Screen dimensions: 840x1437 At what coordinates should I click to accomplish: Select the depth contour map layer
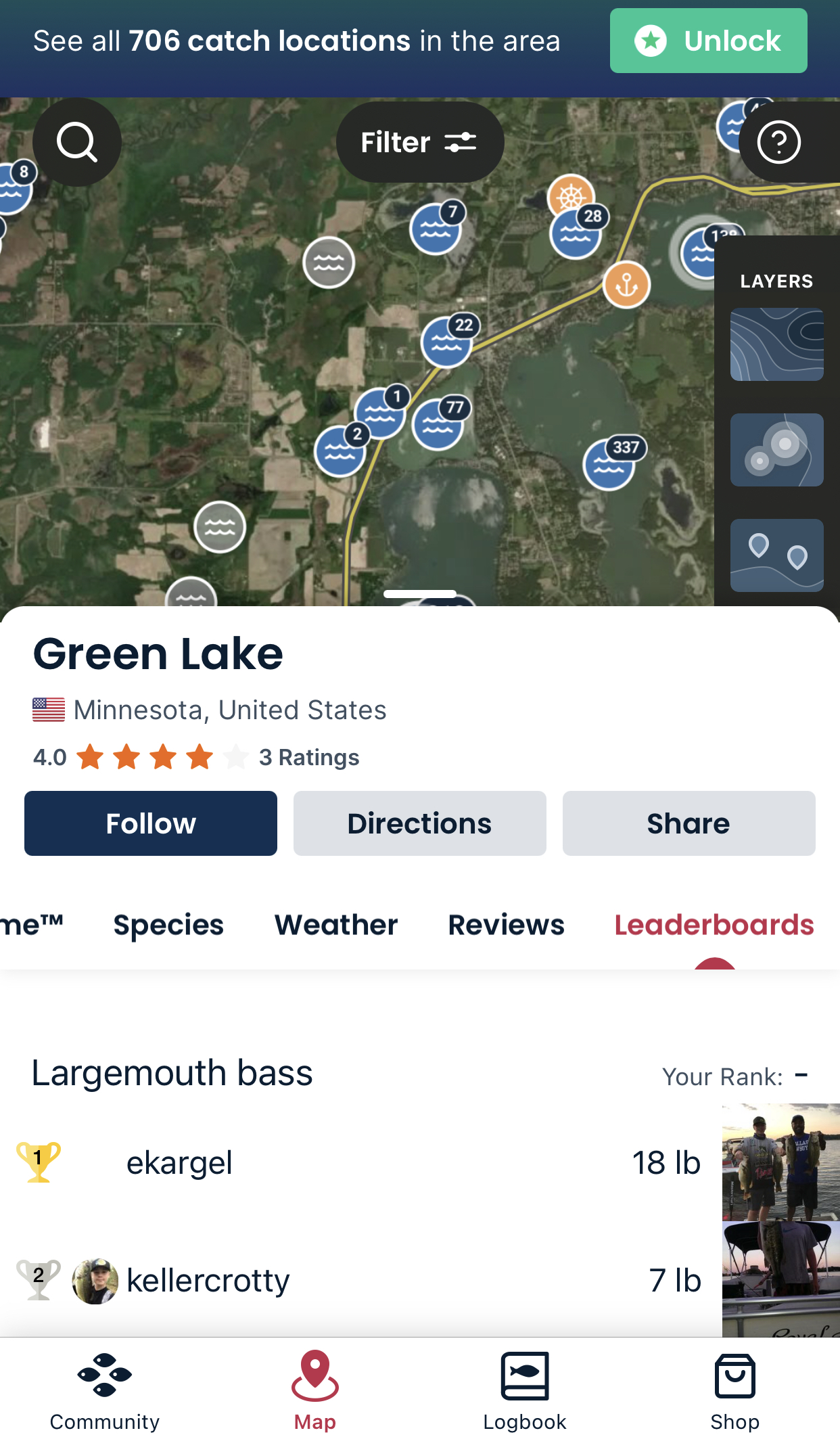pos(776,344)
